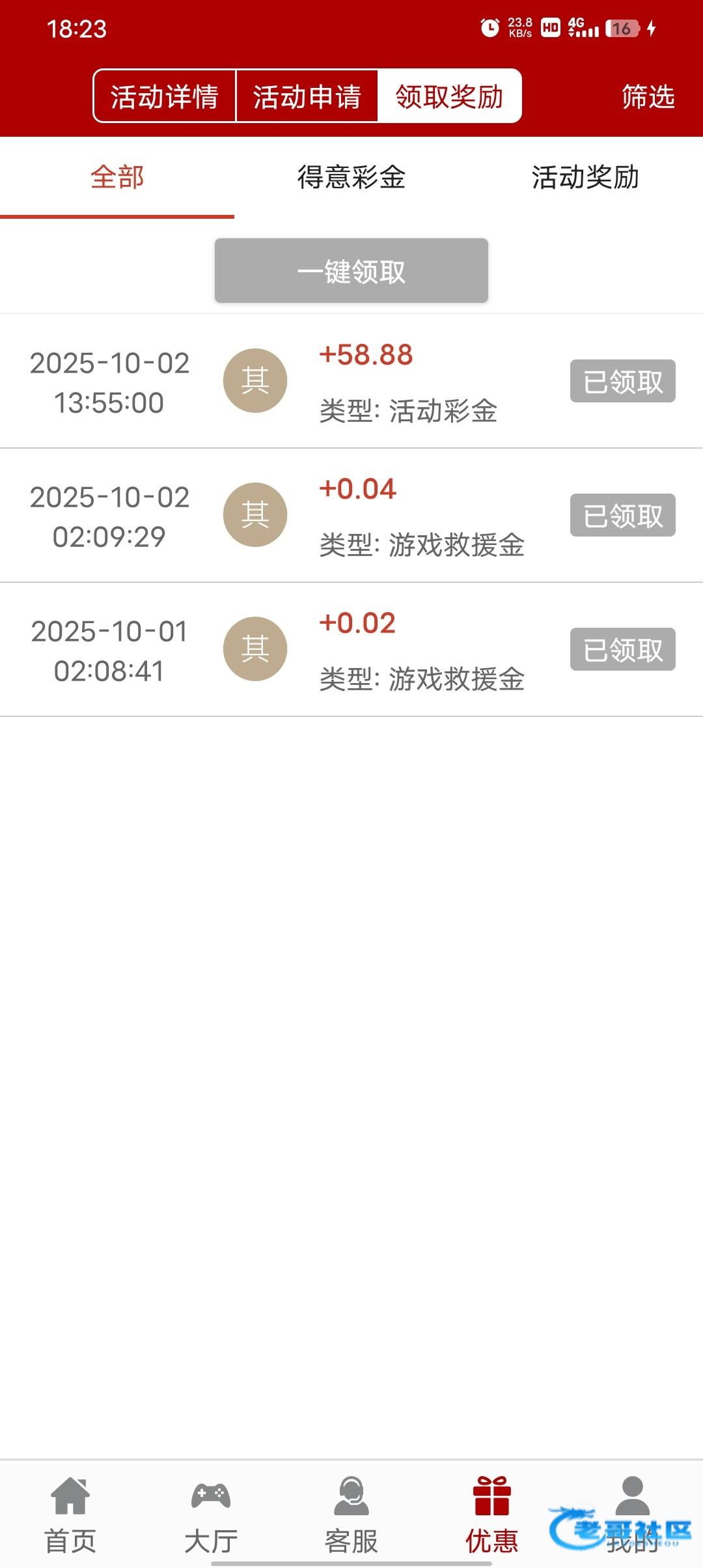The height and width of the screenshot is (1568, 703).
Task: Show the 全部 rewards tab
Action: pyautogui.click(x=117, y=177)
